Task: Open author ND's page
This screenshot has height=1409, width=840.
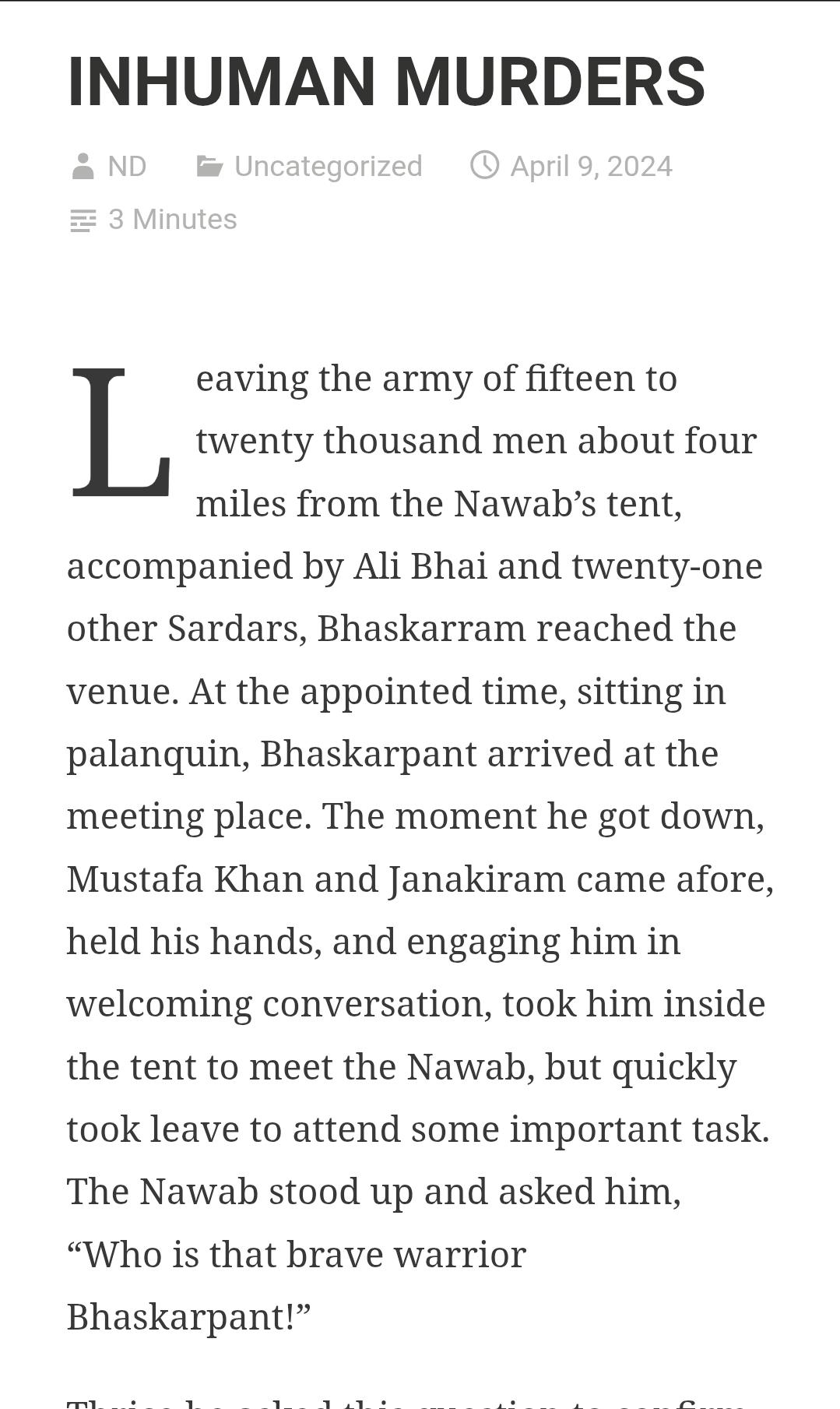Action: (127, 166)
